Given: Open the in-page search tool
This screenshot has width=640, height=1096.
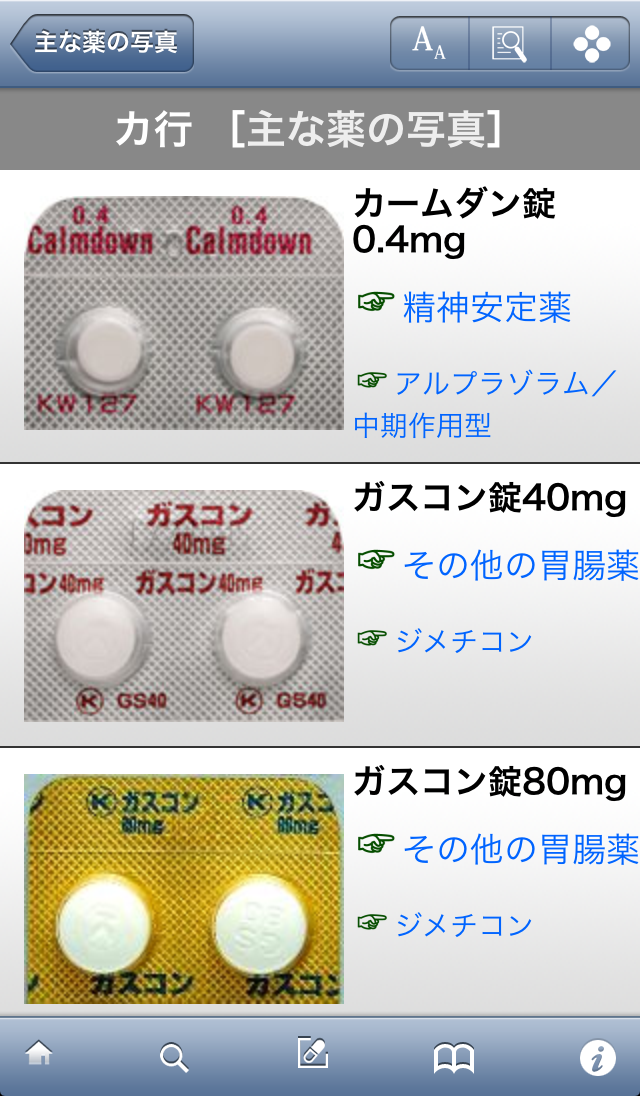Looking at the screenshot, I should coord(510,43).
